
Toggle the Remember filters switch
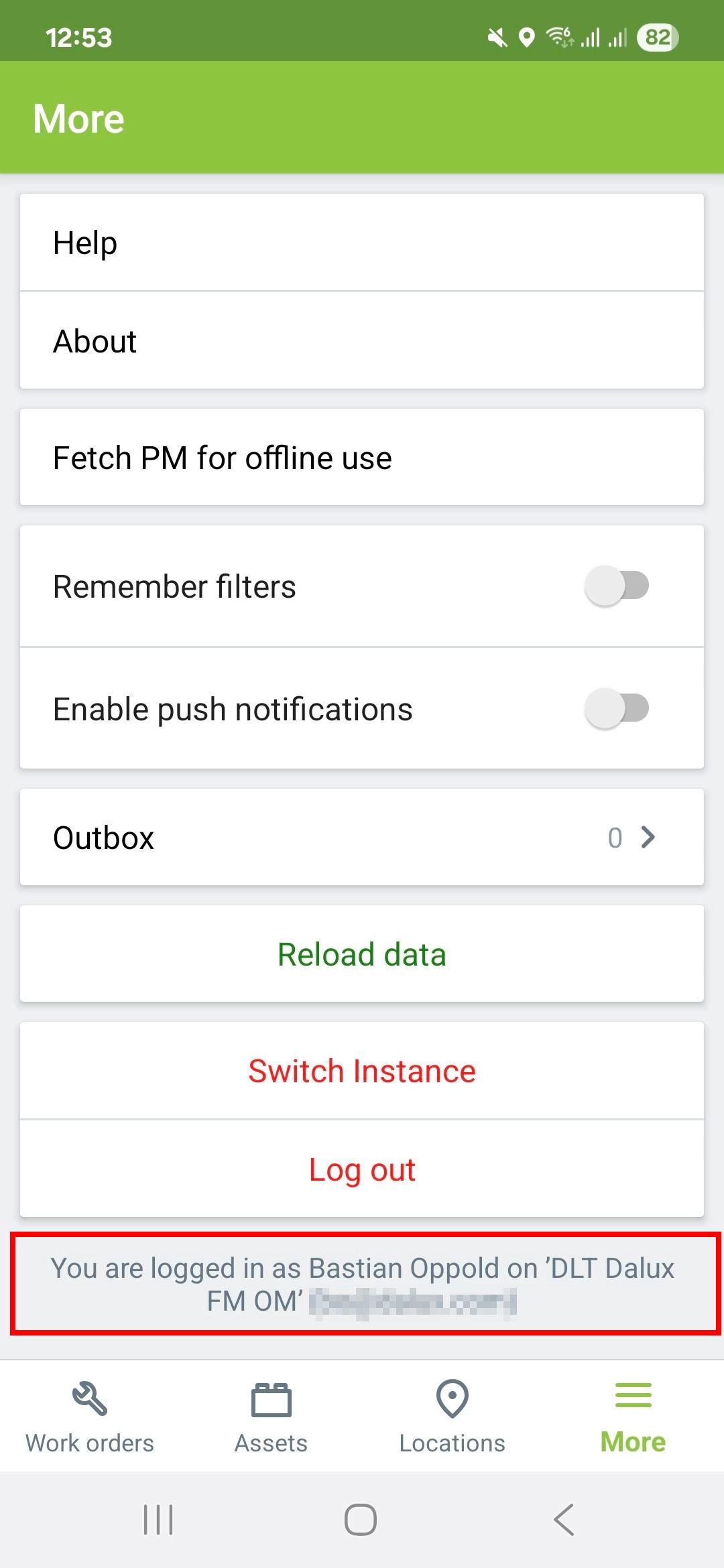click(617, 586)
